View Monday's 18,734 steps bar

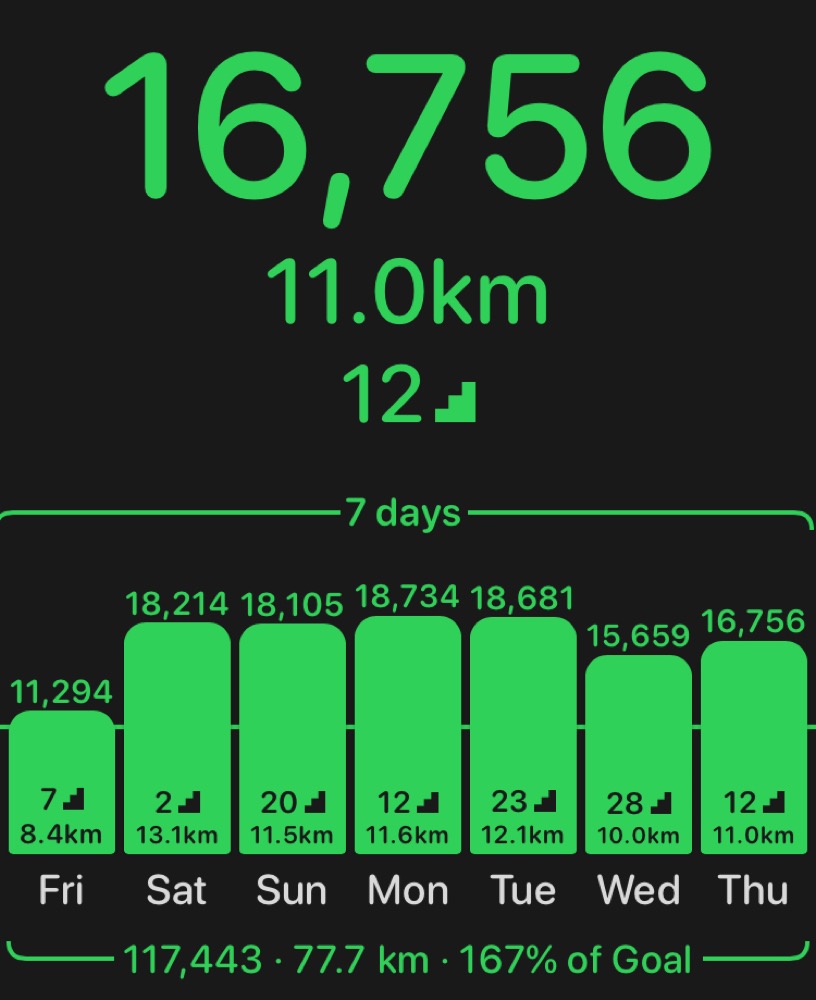pos(408,735)
